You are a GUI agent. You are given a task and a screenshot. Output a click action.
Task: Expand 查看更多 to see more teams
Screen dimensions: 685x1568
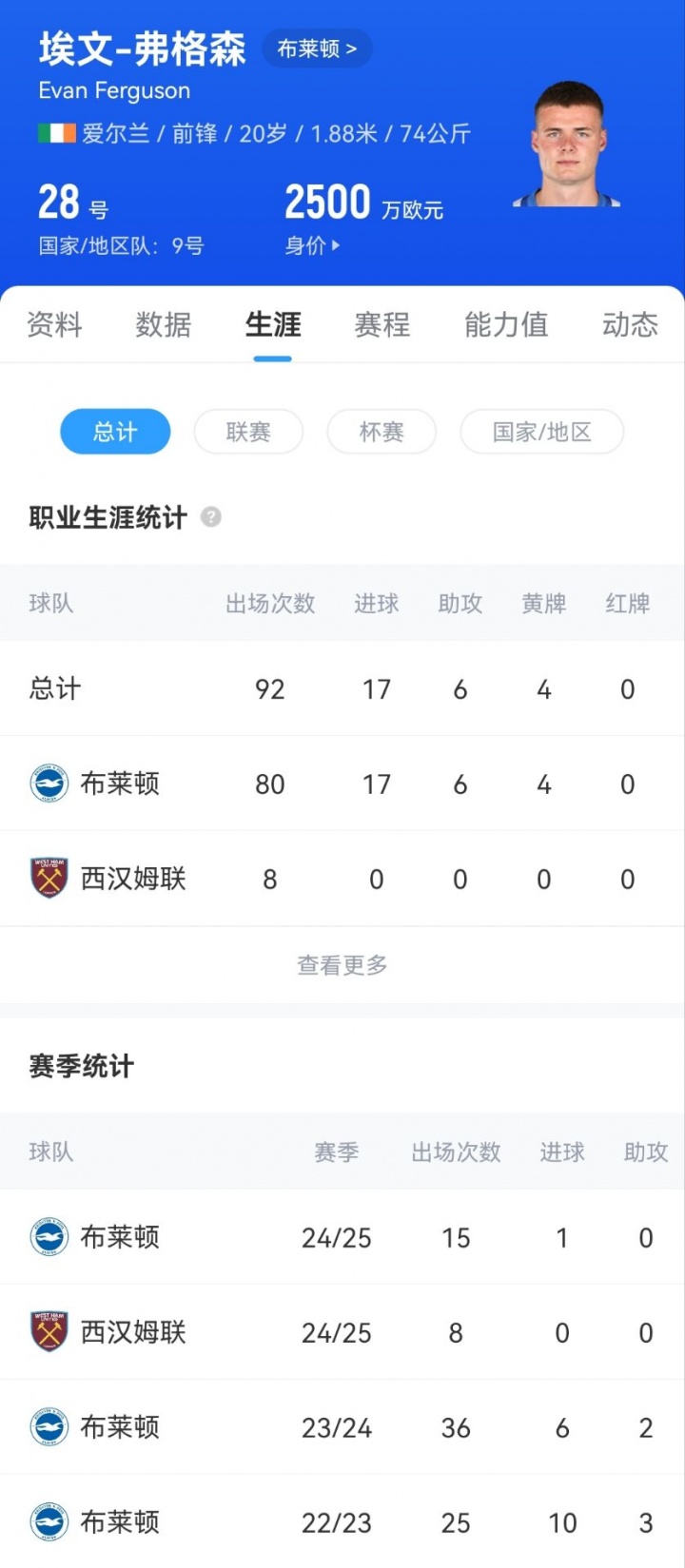tap(342, 965)
